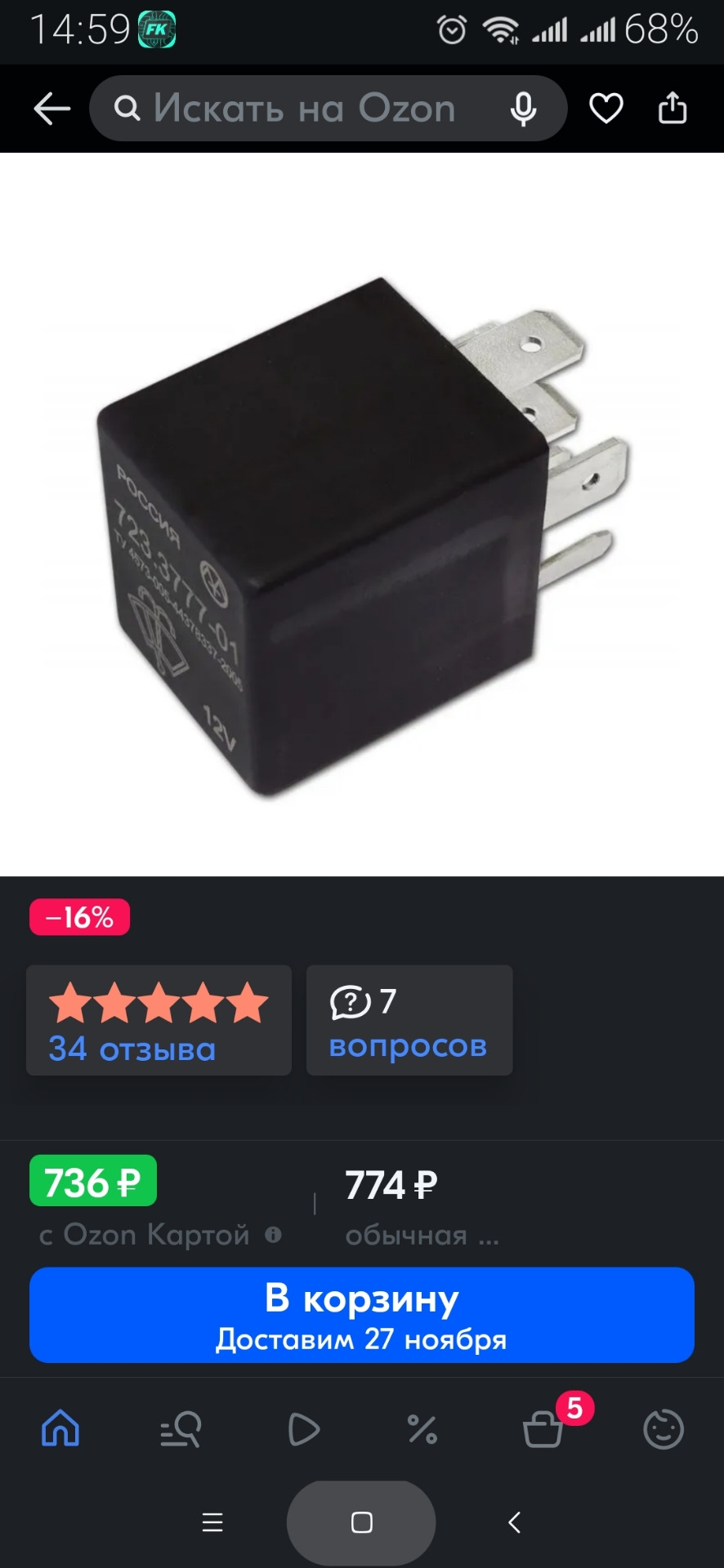
Task: Open recent apps from the system bar
Action: coord(212,1522)
